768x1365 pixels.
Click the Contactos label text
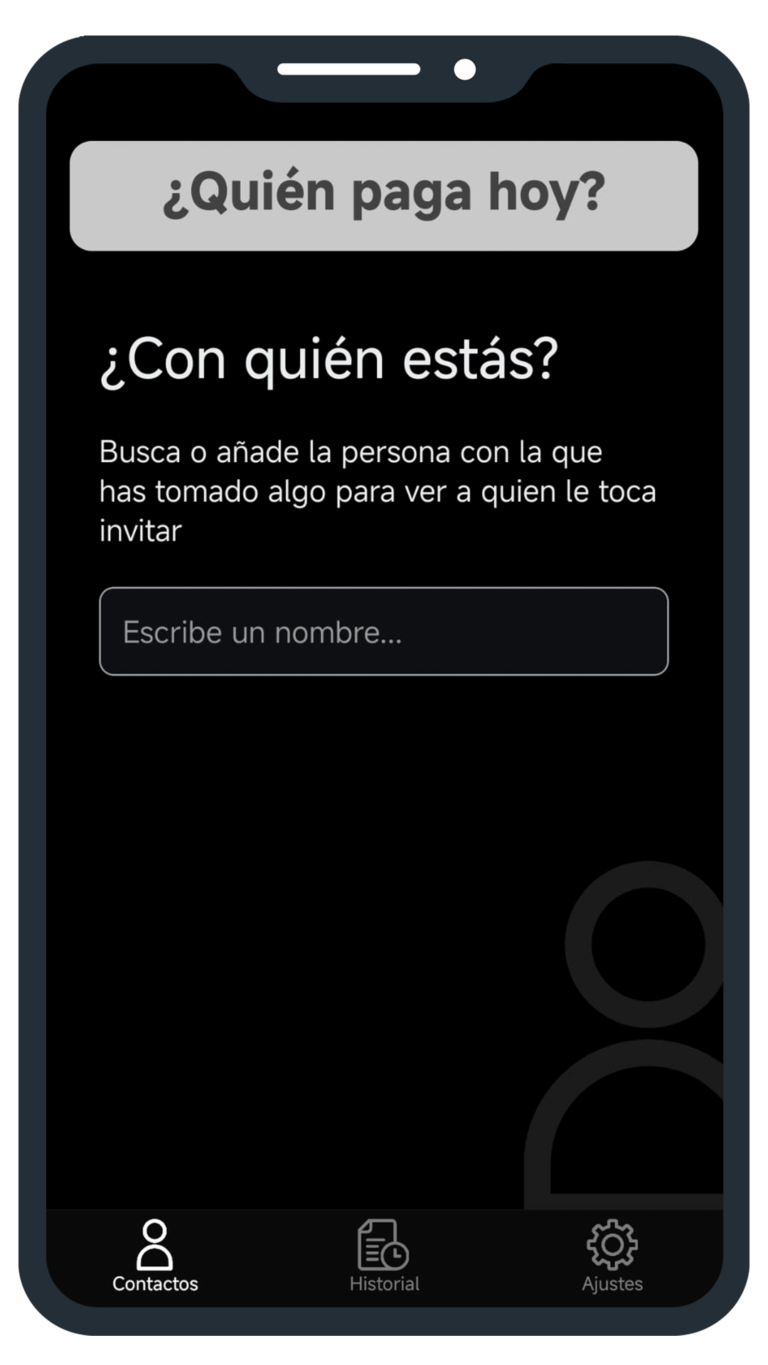pos(155,1285)
